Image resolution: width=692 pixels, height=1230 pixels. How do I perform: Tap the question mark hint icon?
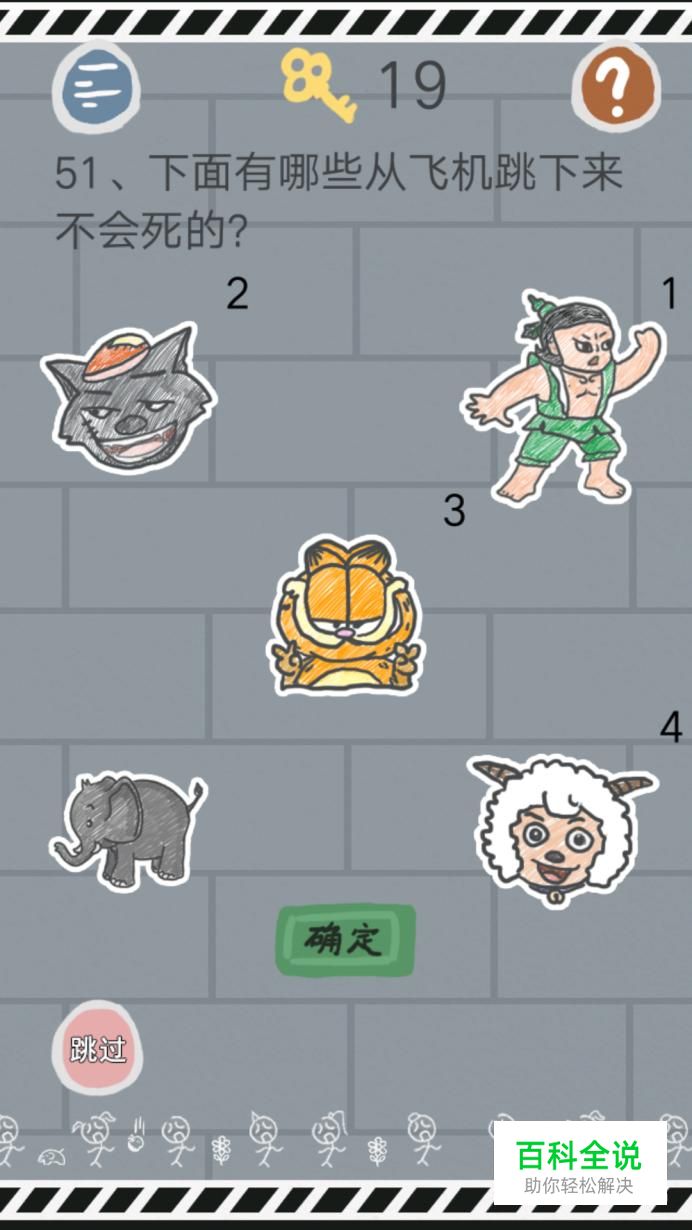616,88
